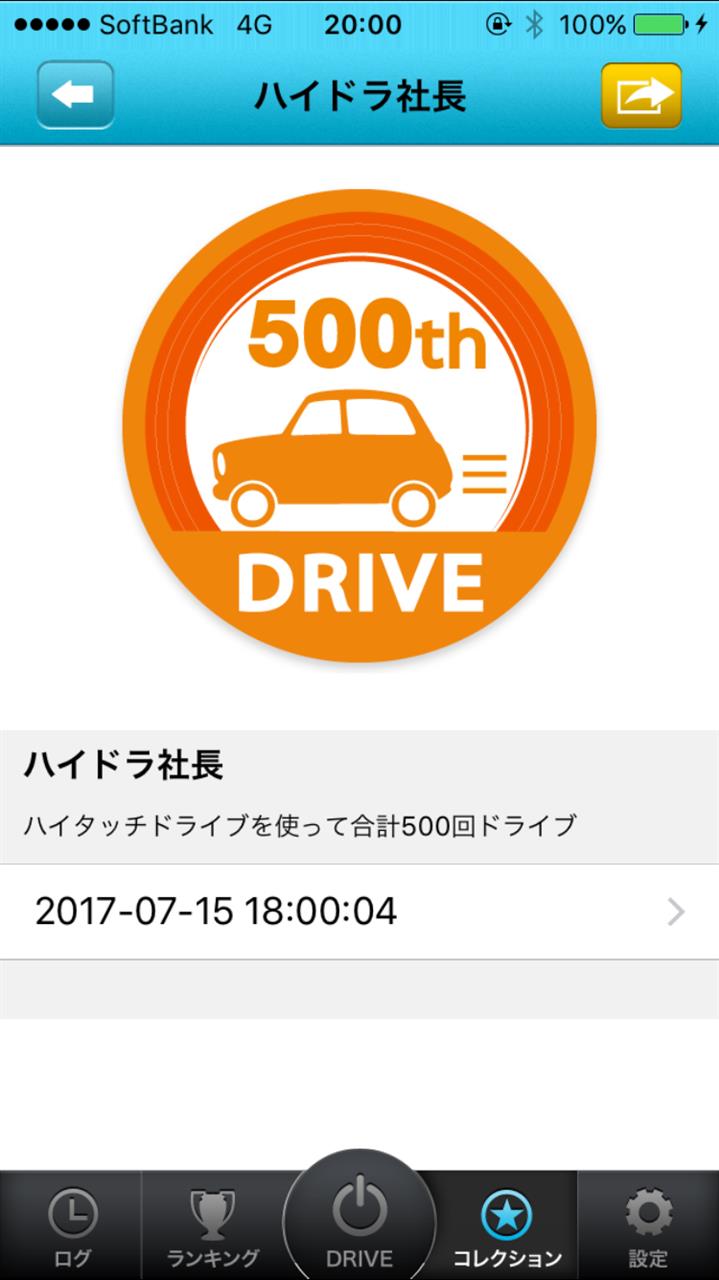Go back with the arrow button
The width and height of the screenshot is (719, 1280).
tap(75, 95)
